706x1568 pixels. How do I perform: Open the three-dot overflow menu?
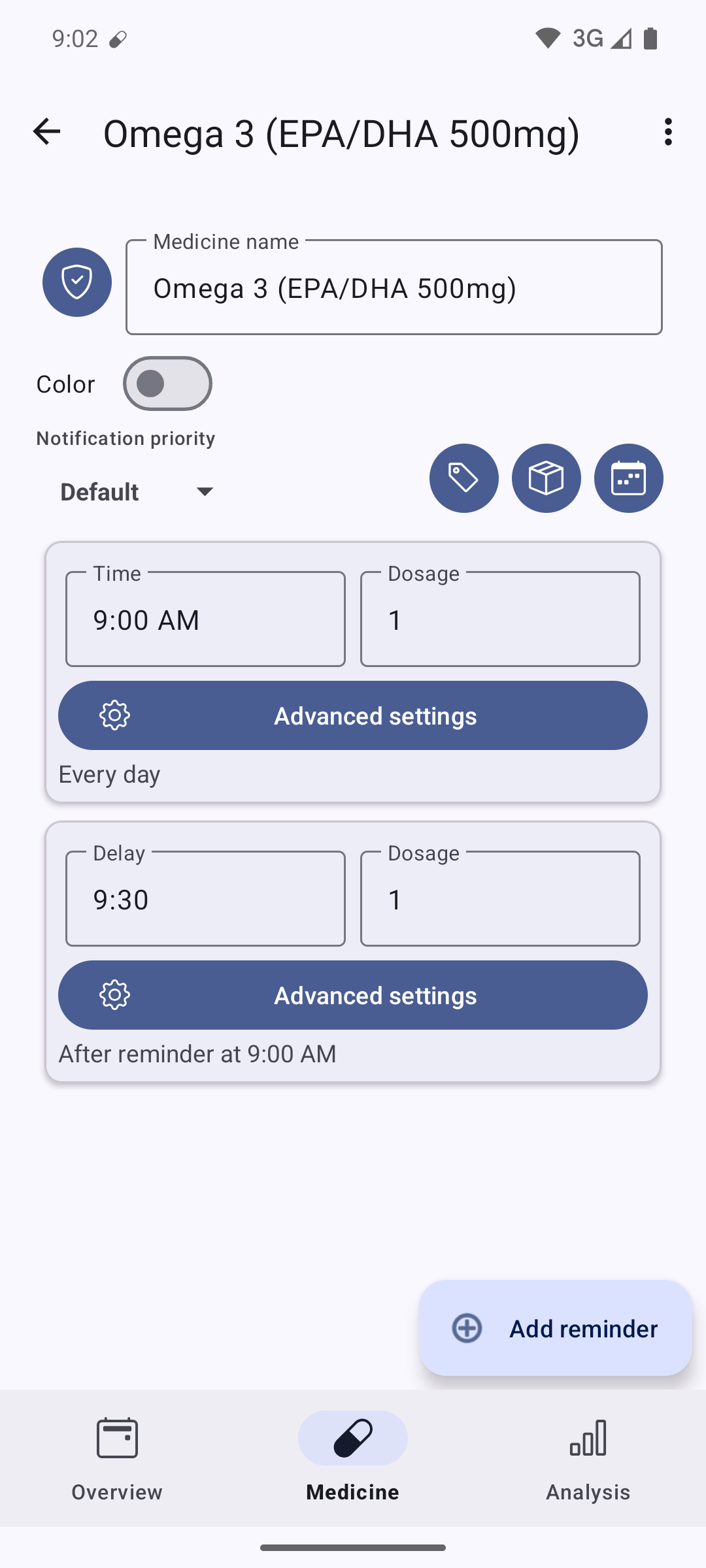667,132
